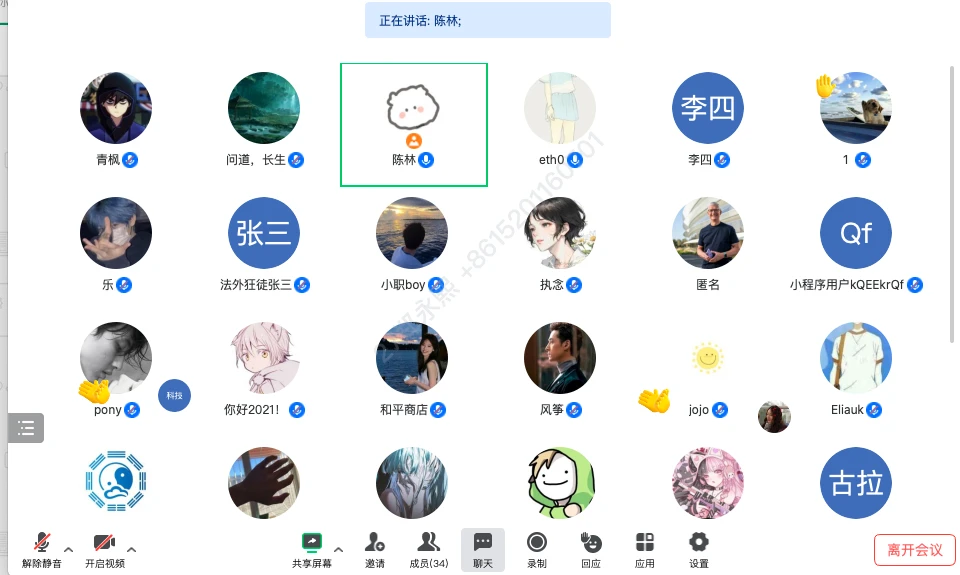The image size is (960, 575).
Task: Select participant 李四's avatar
Action: (x=708, y=108)
